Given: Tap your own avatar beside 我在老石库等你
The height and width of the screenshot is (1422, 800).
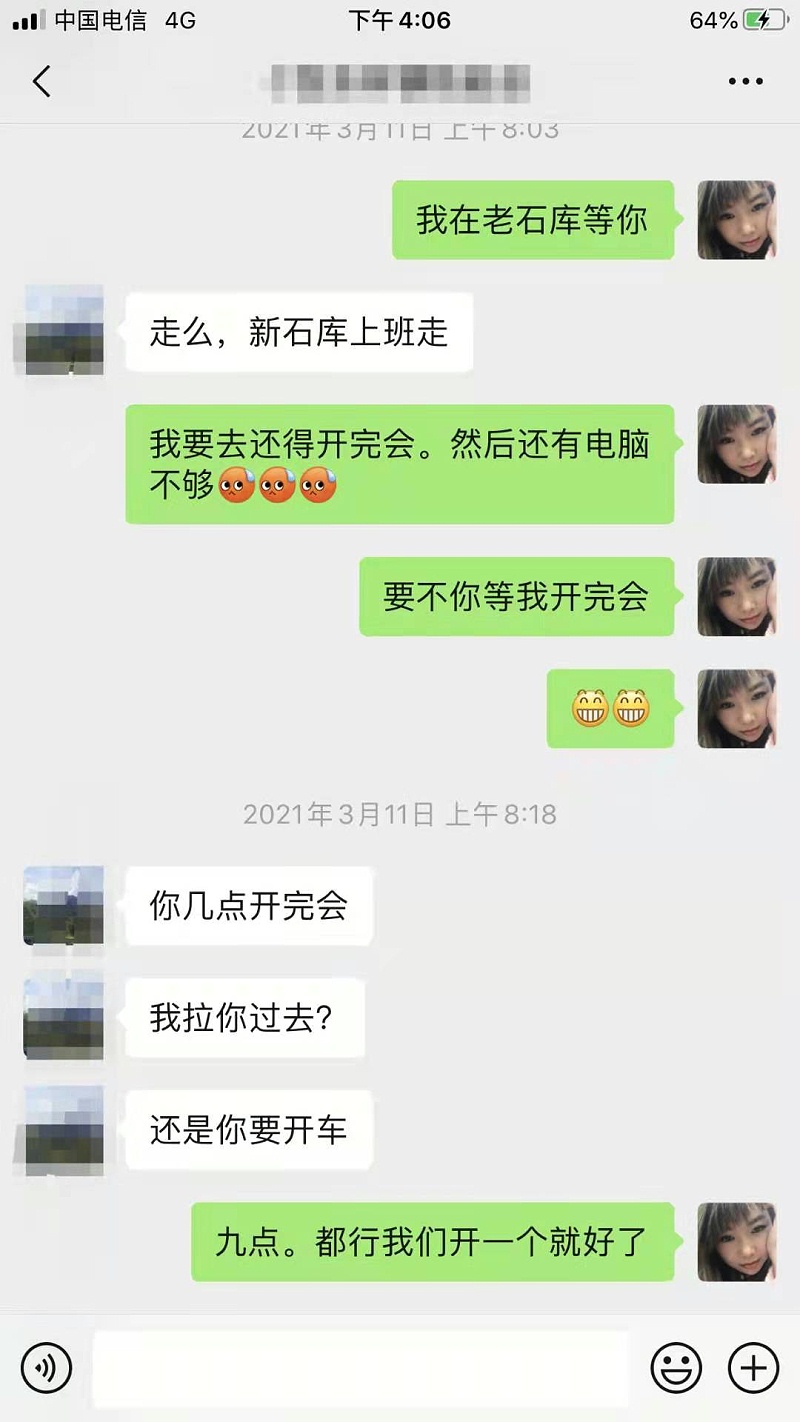Looking at the screenshot, I should point(737,221).
